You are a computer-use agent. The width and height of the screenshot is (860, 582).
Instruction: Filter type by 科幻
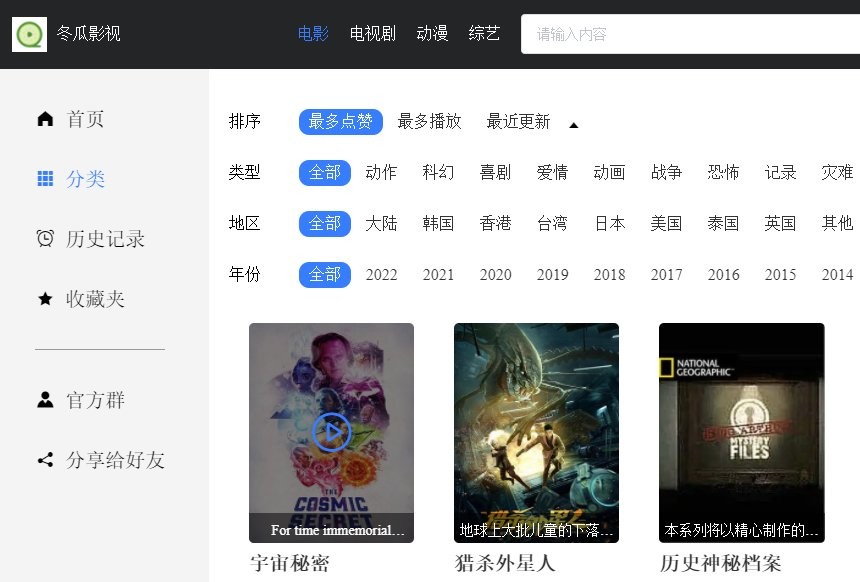[x=438, y=173]
